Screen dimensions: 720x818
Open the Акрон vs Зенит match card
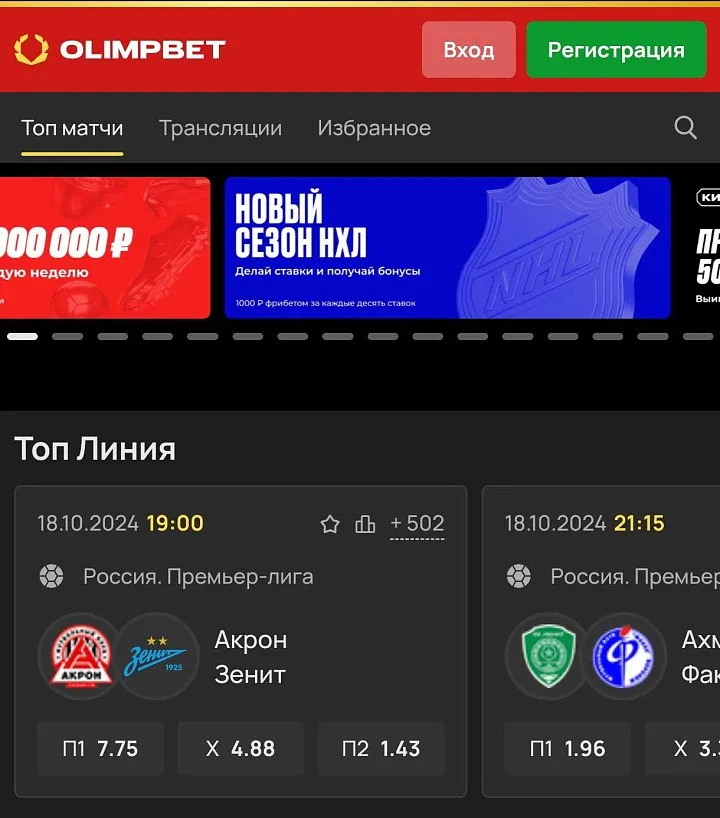click(250, 657)
